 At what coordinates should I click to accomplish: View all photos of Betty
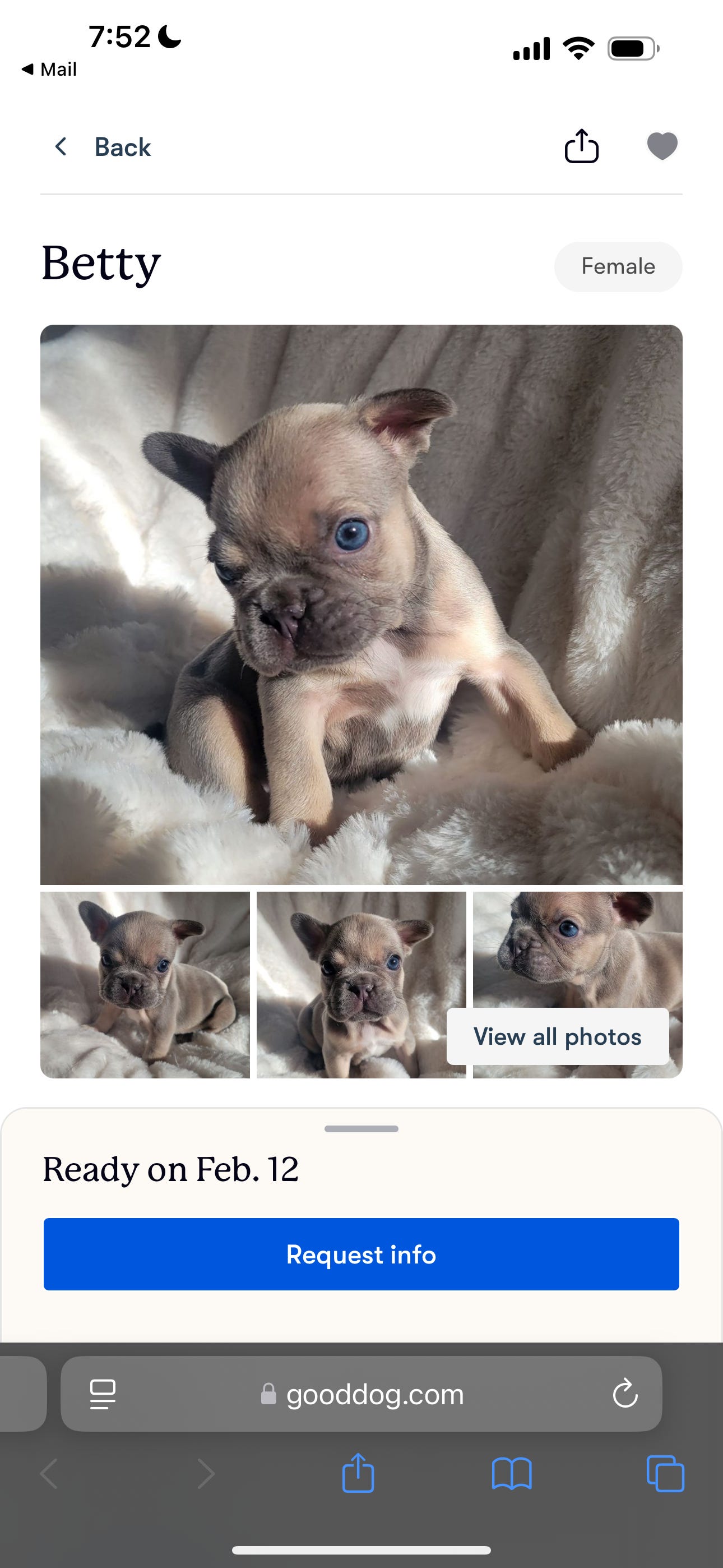557,1036
